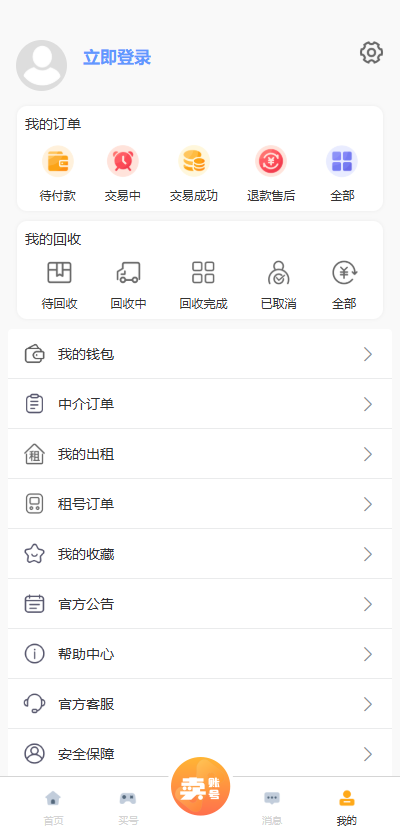Open 已取消 recycle orders

(279, 285)
